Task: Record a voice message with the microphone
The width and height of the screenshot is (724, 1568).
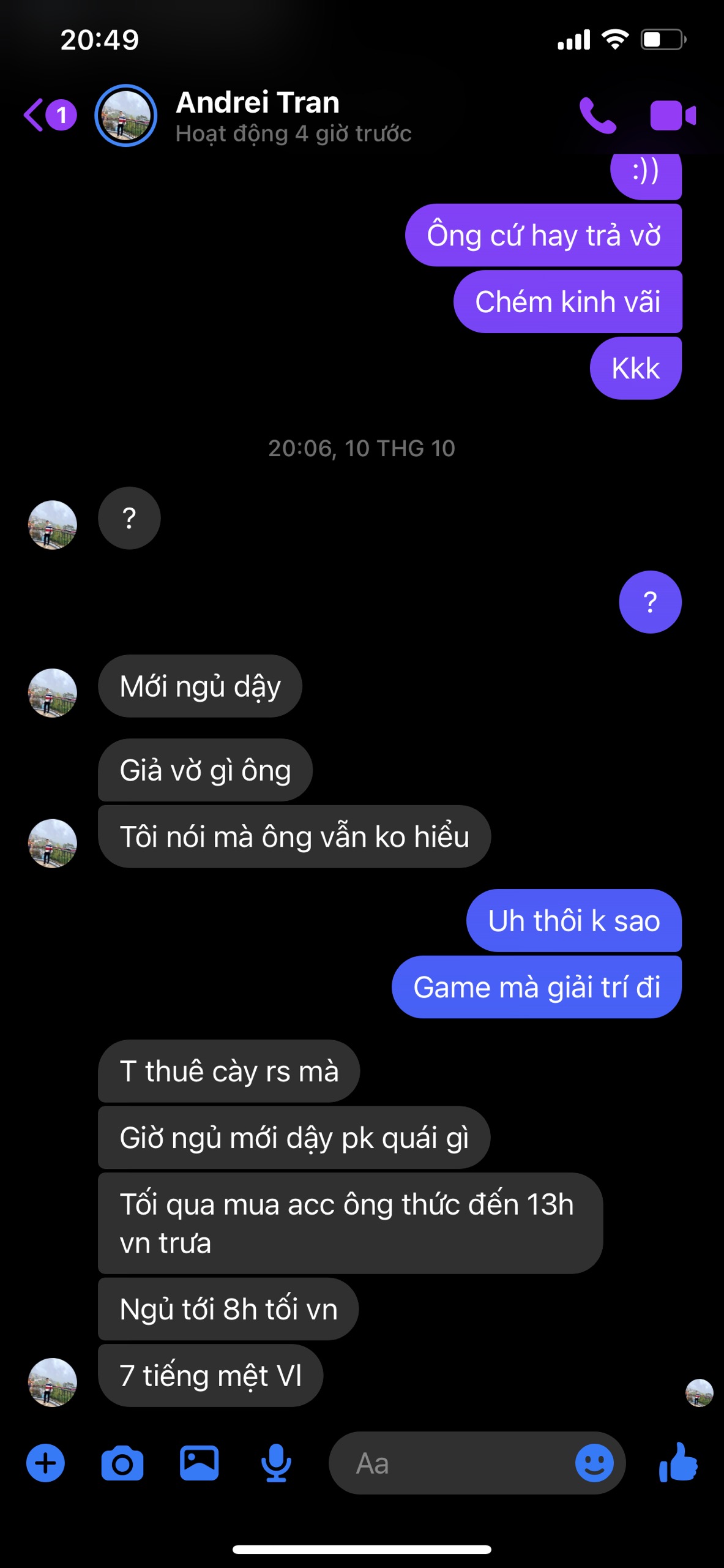Action: pos(276,1463)
